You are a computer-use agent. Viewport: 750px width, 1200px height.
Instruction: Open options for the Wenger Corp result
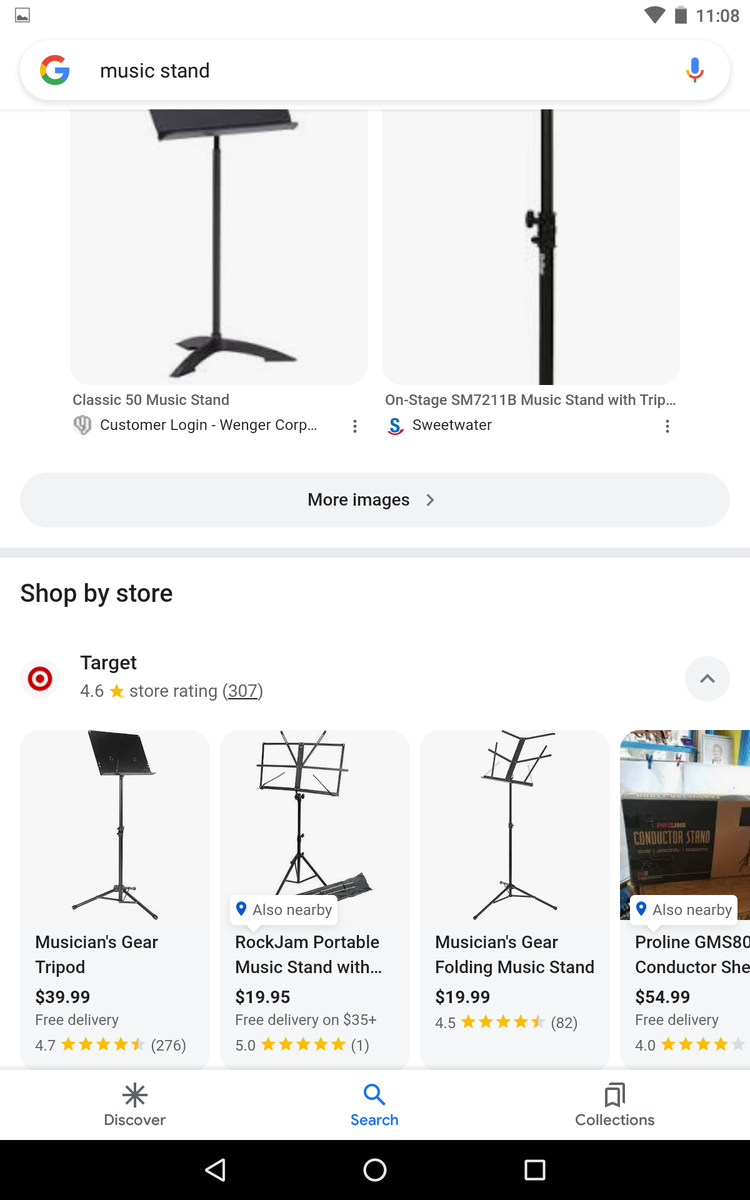coord(354,426)
